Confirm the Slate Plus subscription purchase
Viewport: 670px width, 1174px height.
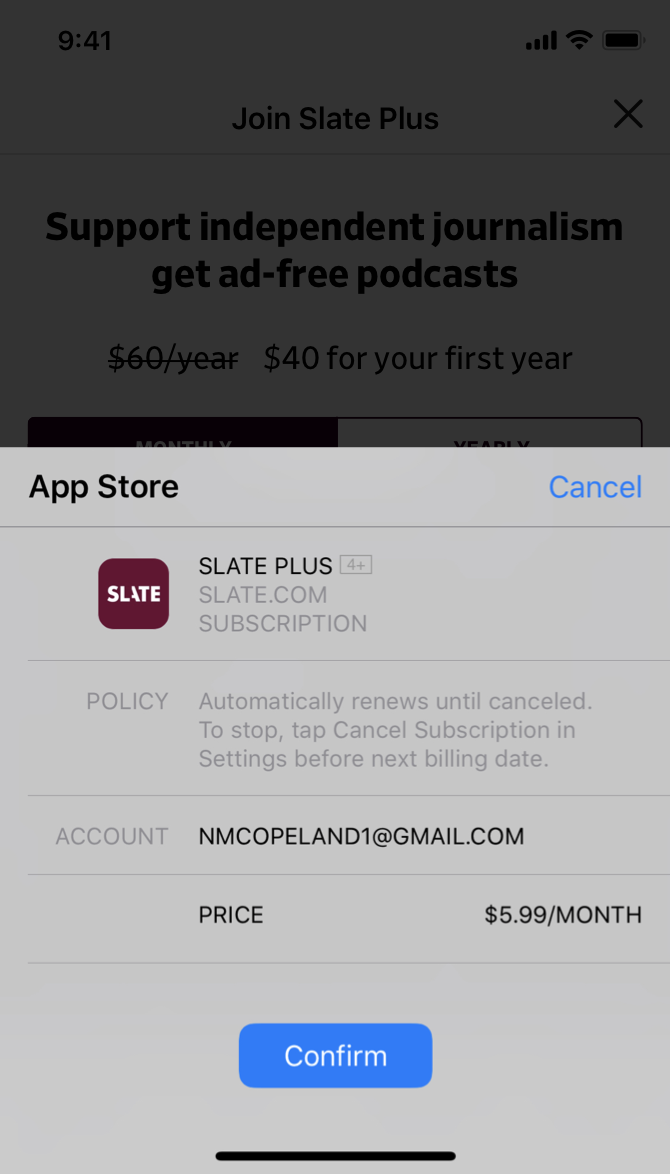335,1055
